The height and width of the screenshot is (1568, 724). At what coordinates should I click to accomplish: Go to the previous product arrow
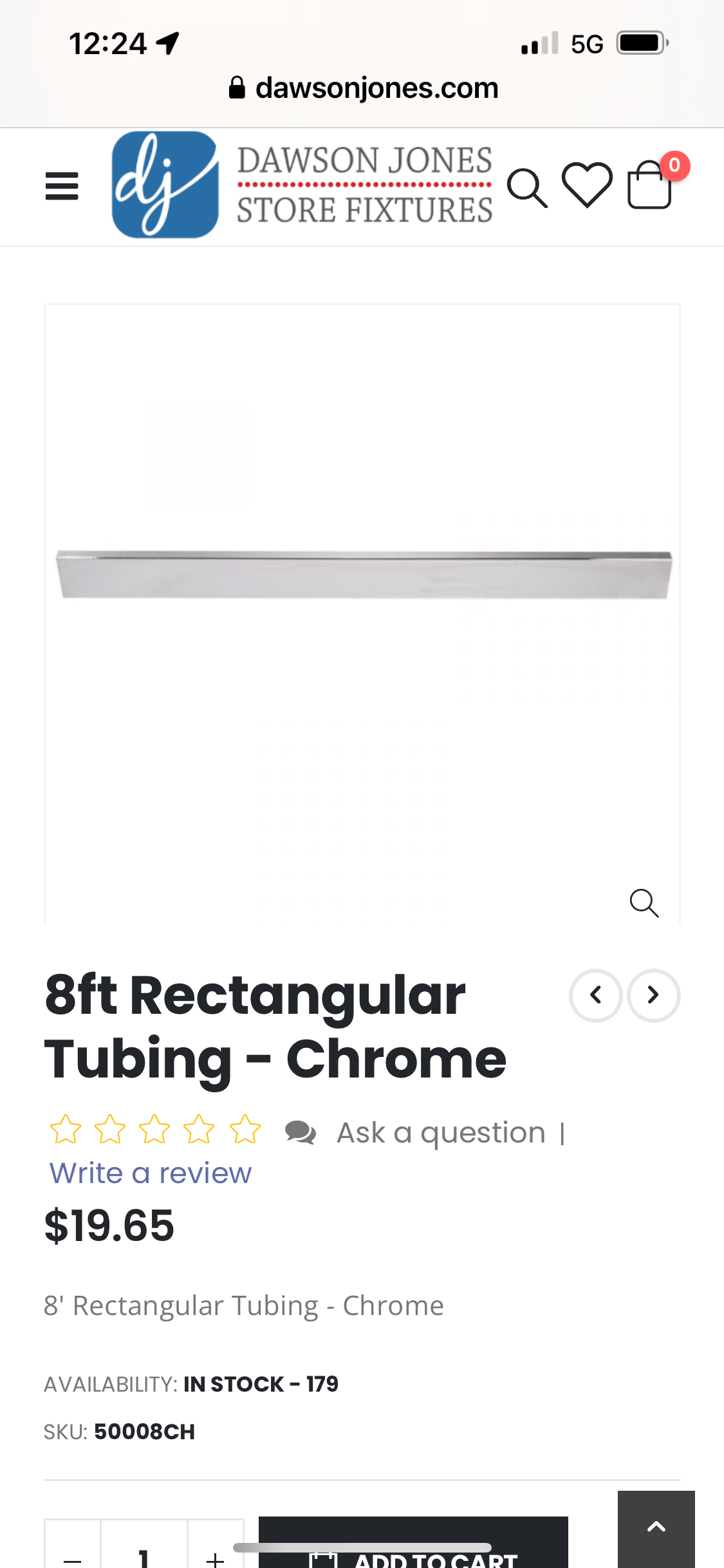(x=596, y=995)
